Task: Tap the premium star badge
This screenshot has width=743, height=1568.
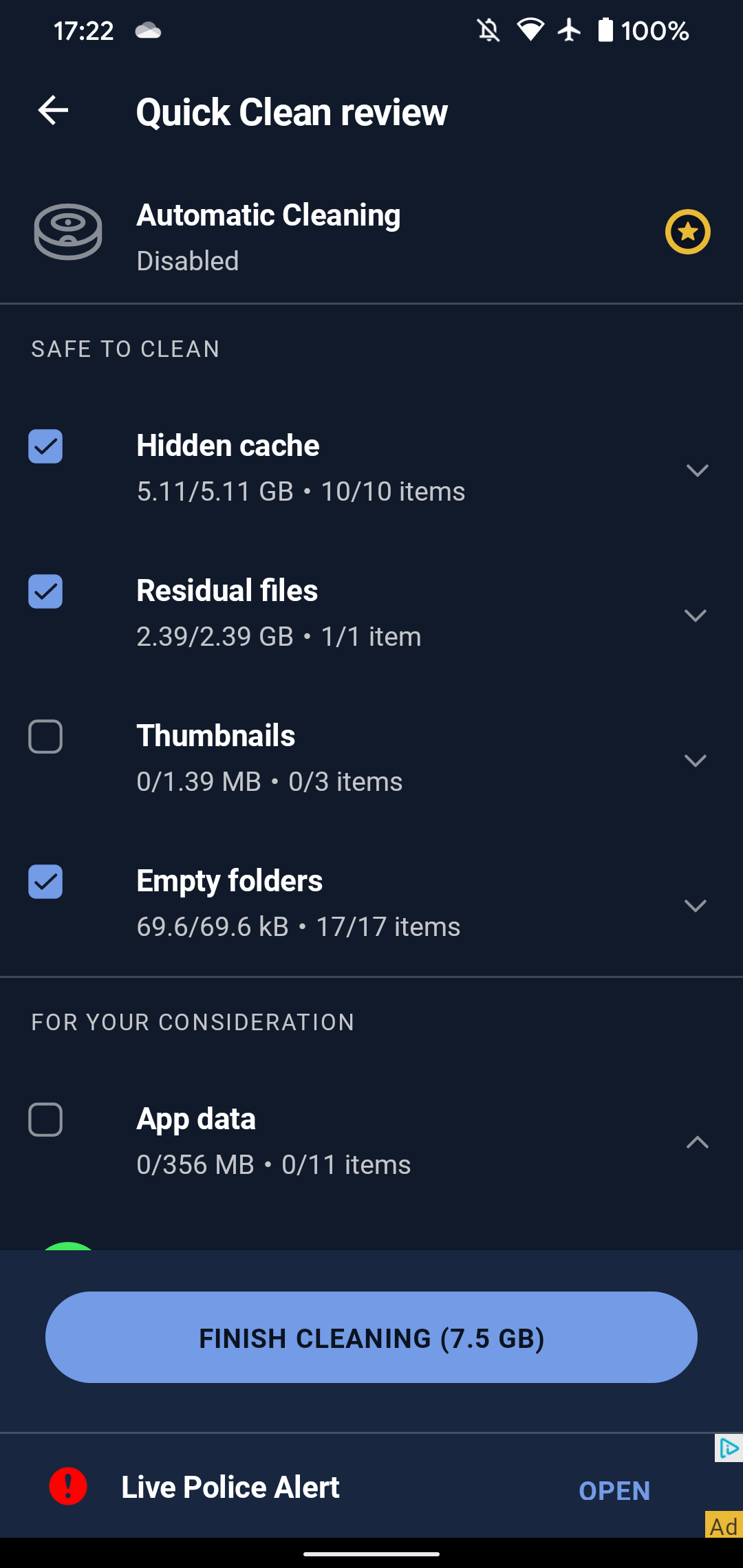Action: tap(687, 232)
